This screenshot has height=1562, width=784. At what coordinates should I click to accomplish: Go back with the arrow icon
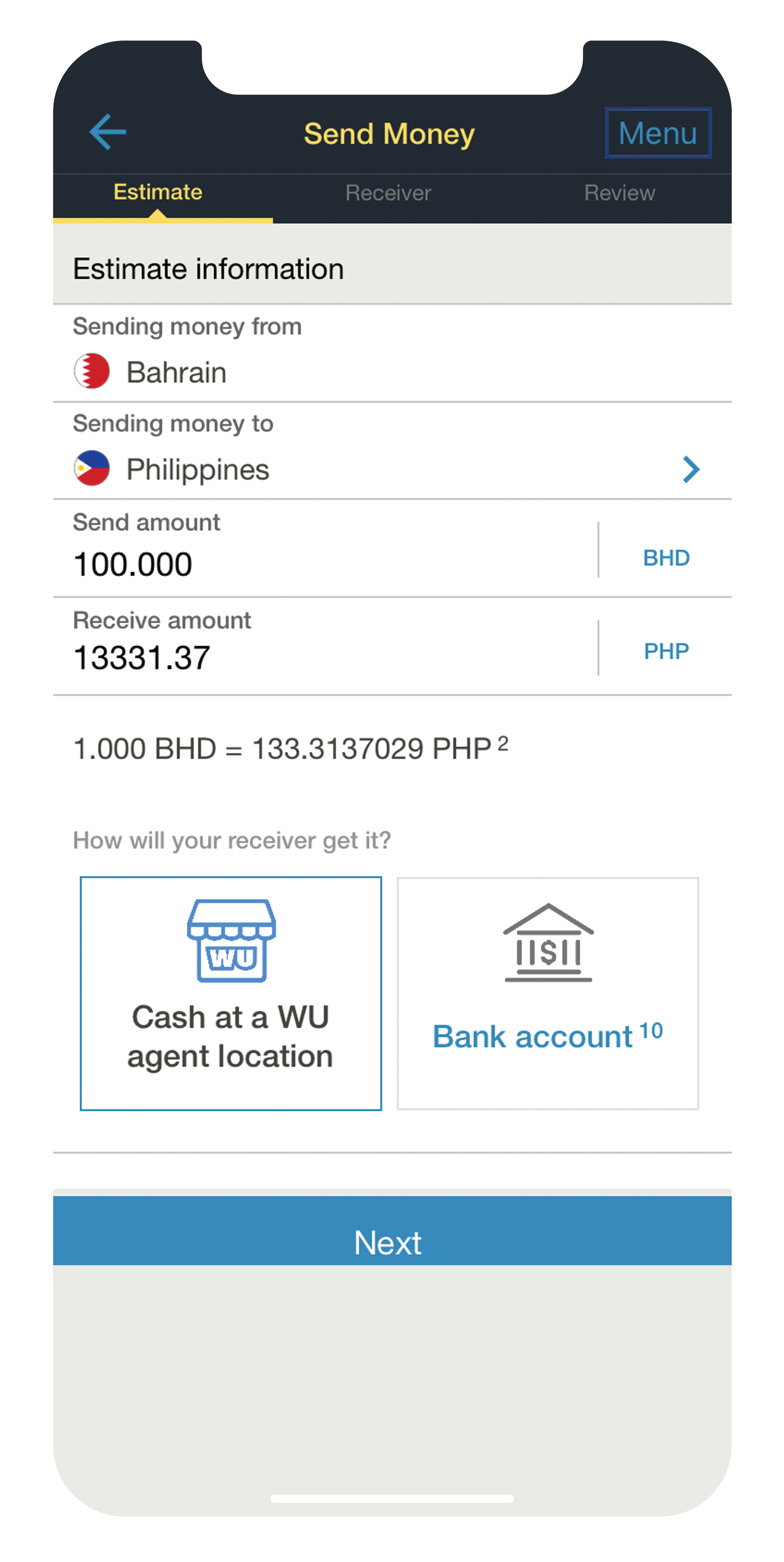coord(108,132)
